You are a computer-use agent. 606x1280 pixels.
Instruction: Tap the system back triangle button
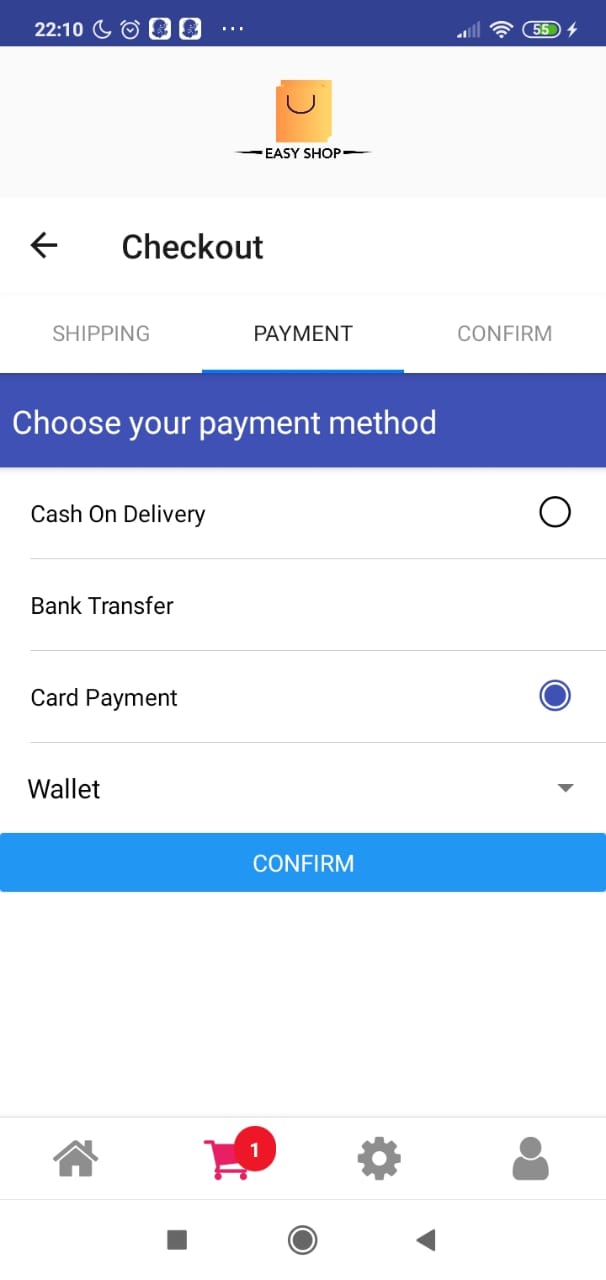click(x=426, y=1241)
